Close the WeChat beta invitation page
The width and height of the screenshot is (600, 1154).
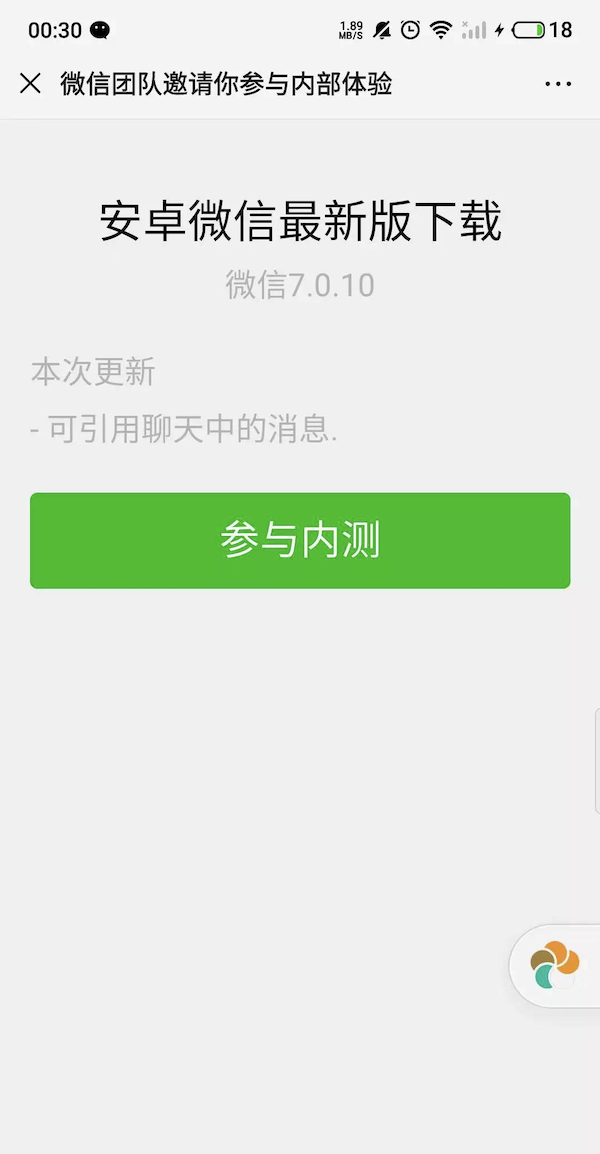point(30,83)
